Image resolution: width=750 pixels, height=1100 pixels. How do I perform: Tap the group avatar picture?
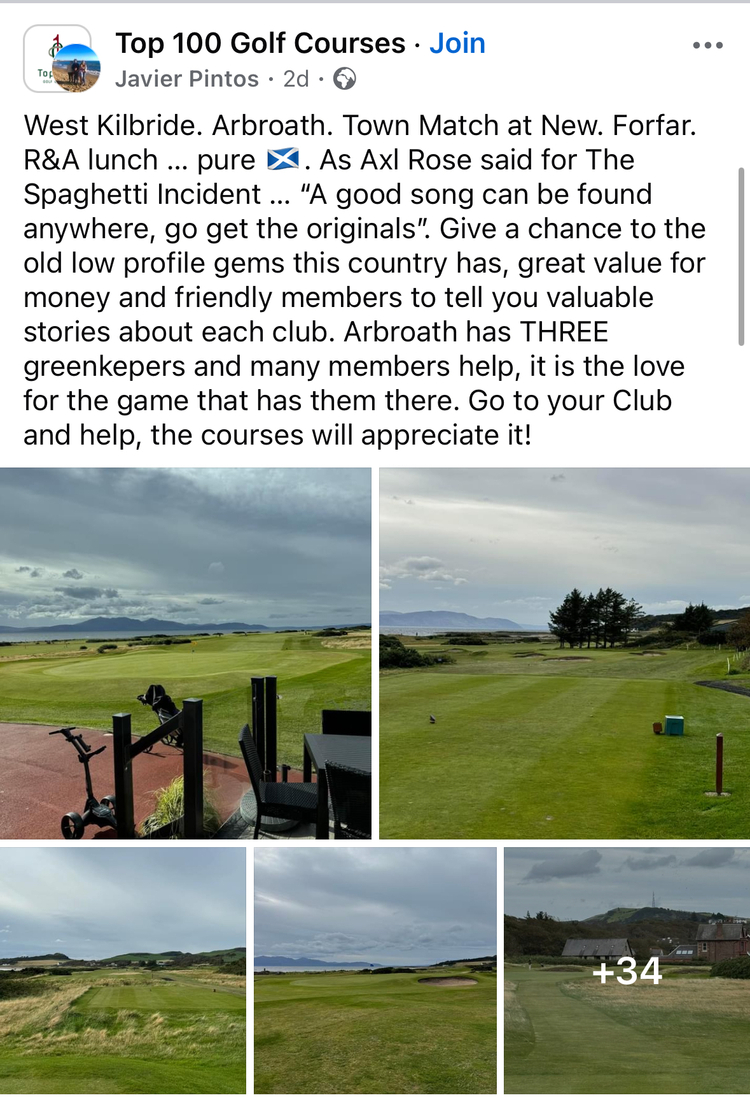pos(57,59)
